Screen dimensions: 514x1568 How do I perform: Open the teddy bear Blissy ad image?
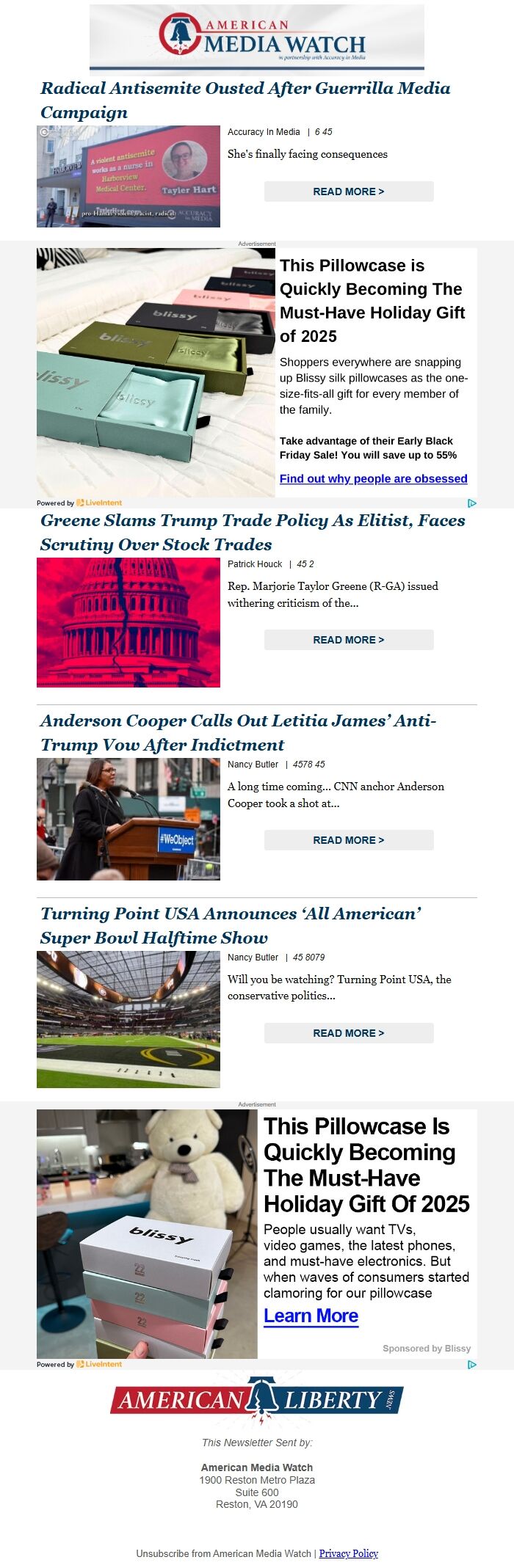pos(147,1233)
